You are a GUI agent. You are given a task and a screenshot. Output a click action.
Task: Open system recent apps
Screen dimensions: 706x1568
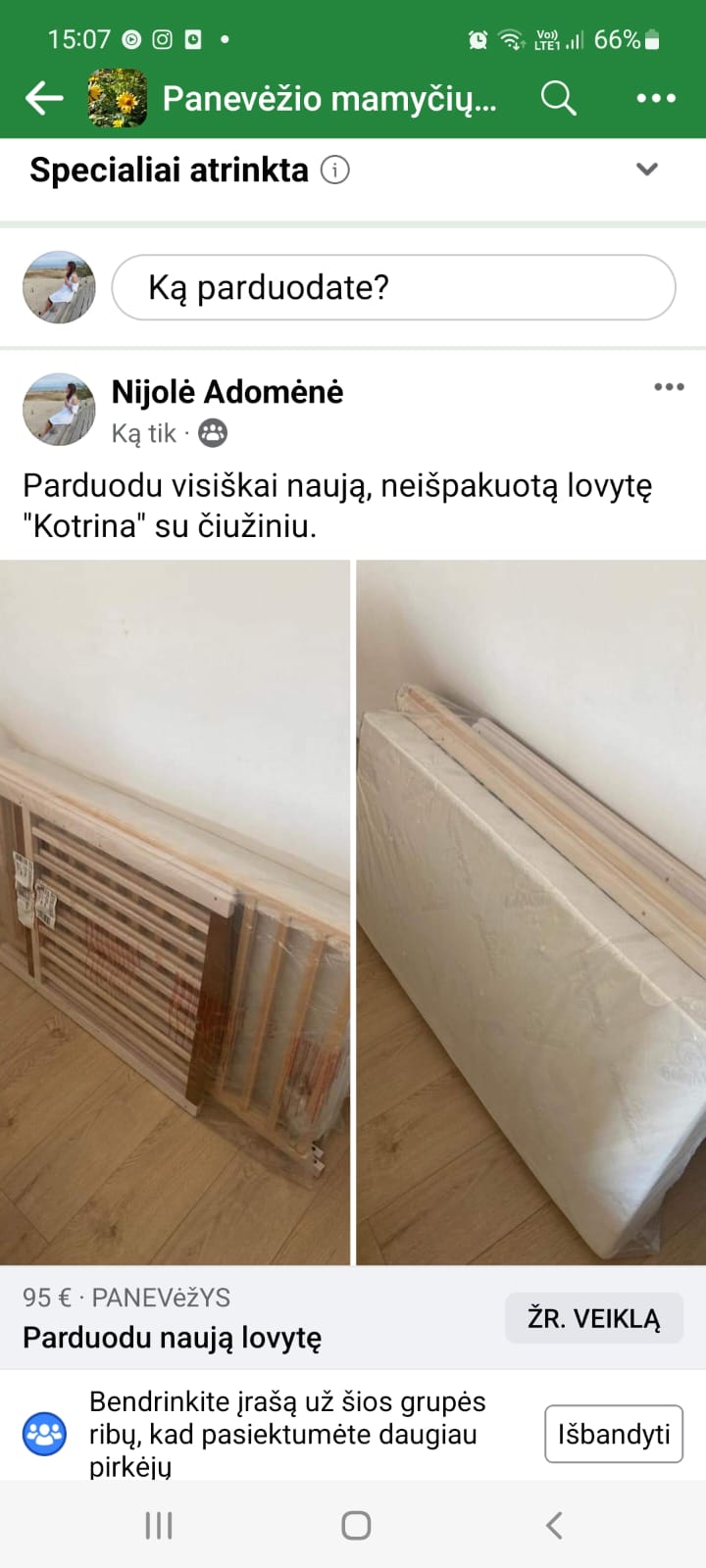(159, 1525)
